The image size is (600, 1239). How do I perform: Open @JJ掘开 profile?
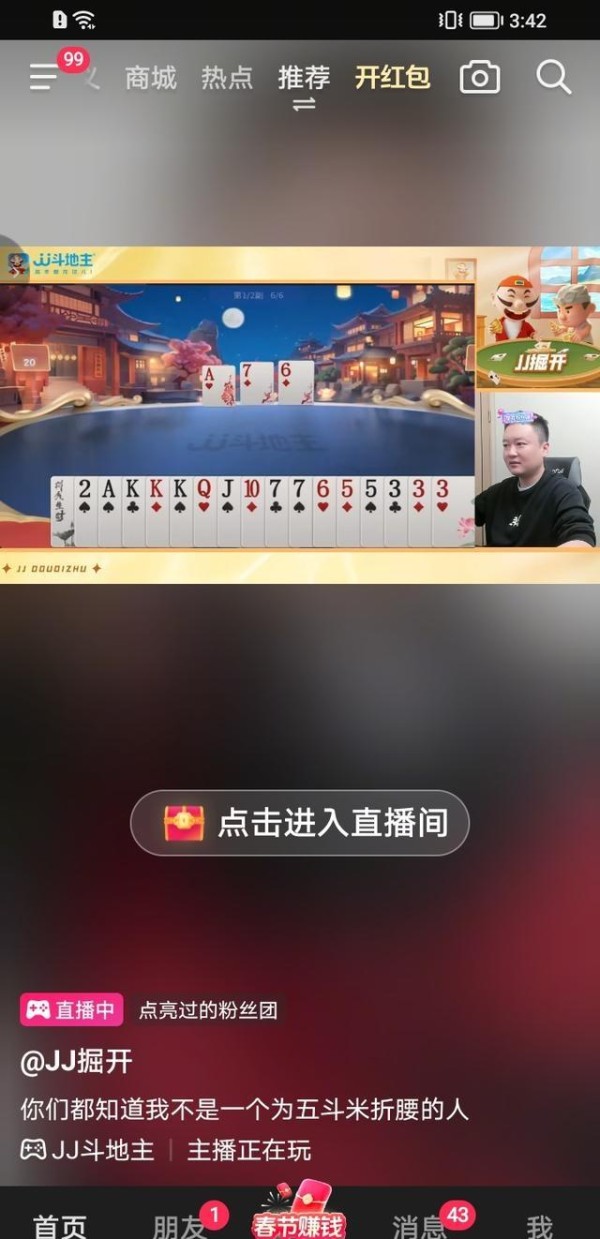76,1062
